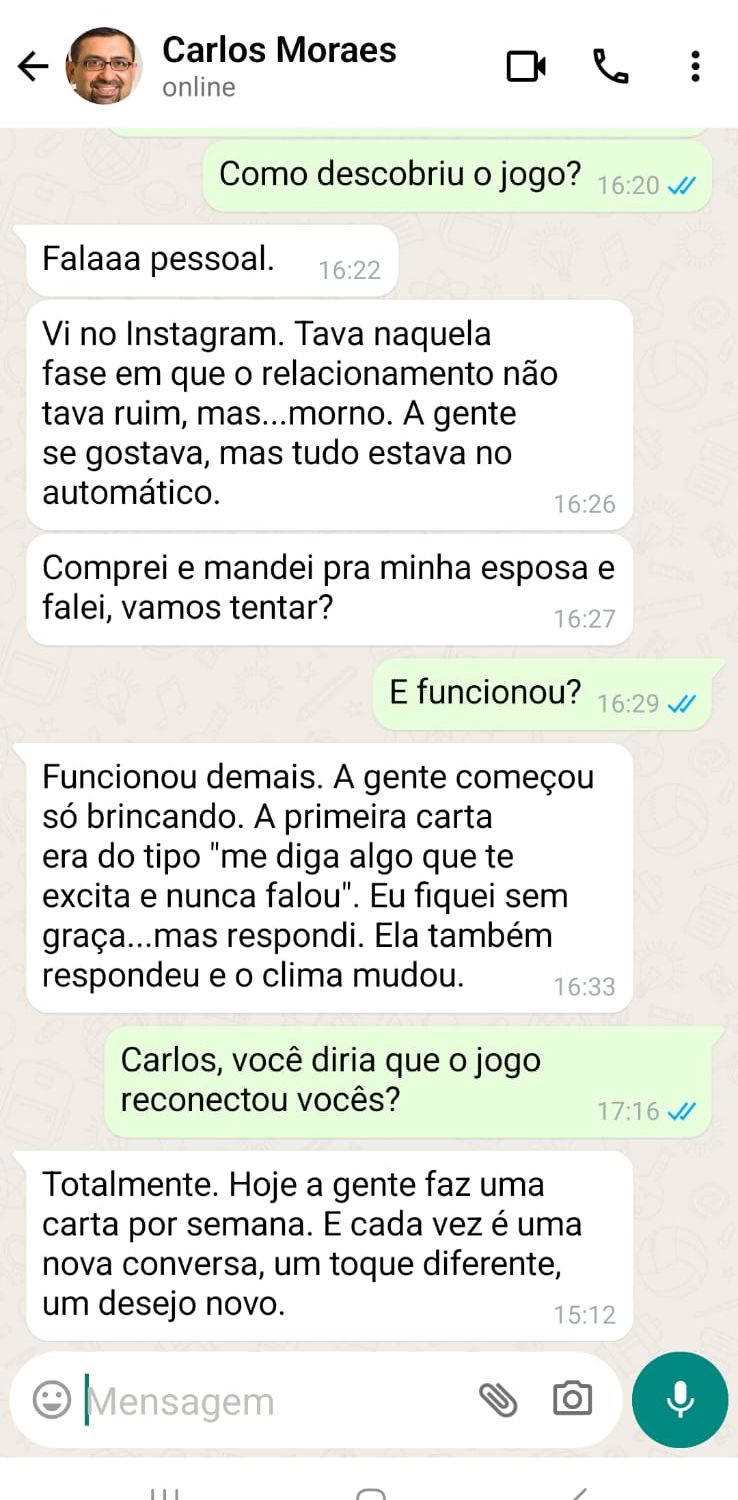Open the overflow menu
The image size is (738, 1500).
695,67
